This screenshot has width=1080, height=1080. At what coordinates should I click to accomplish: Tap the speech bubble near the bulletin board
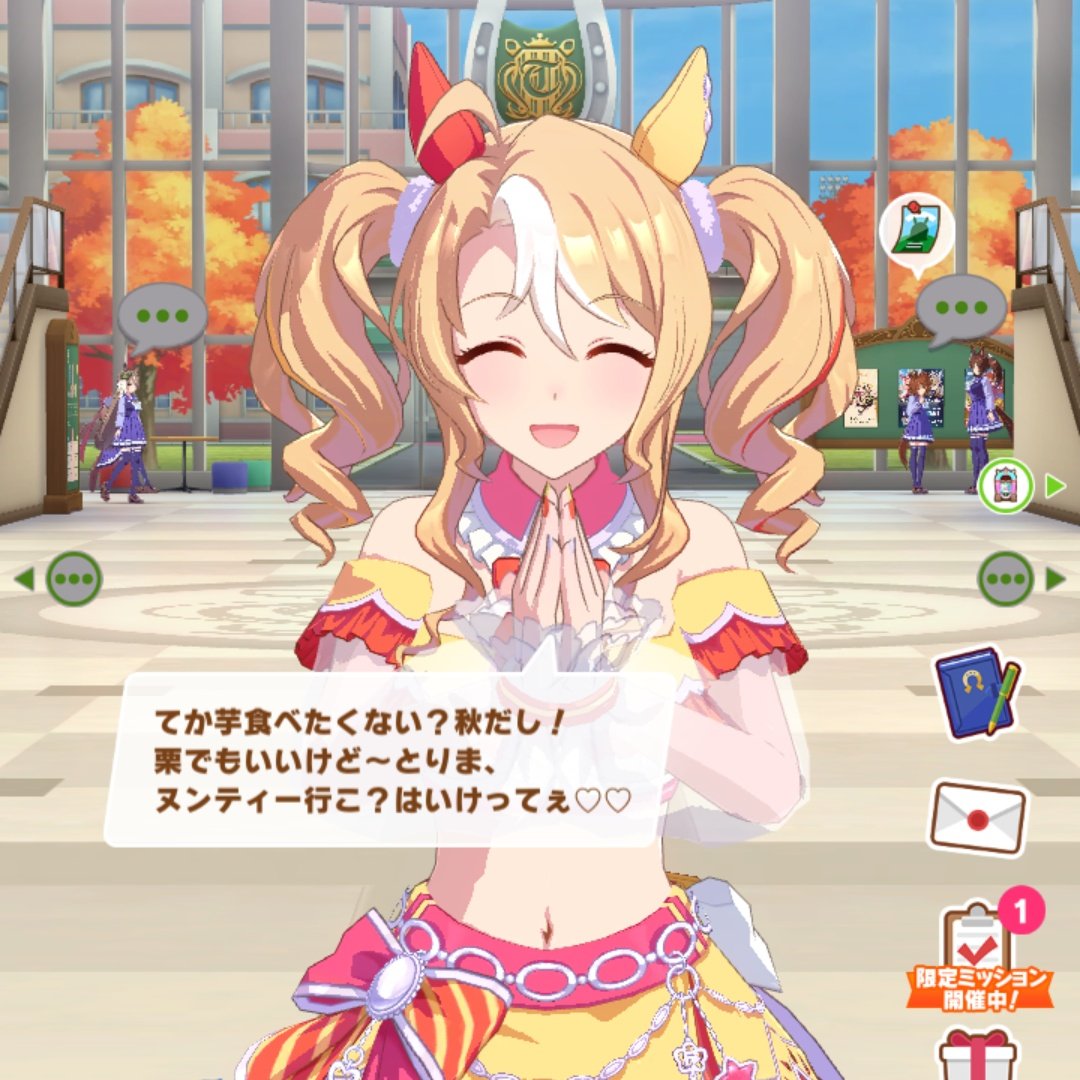(961, 308)
